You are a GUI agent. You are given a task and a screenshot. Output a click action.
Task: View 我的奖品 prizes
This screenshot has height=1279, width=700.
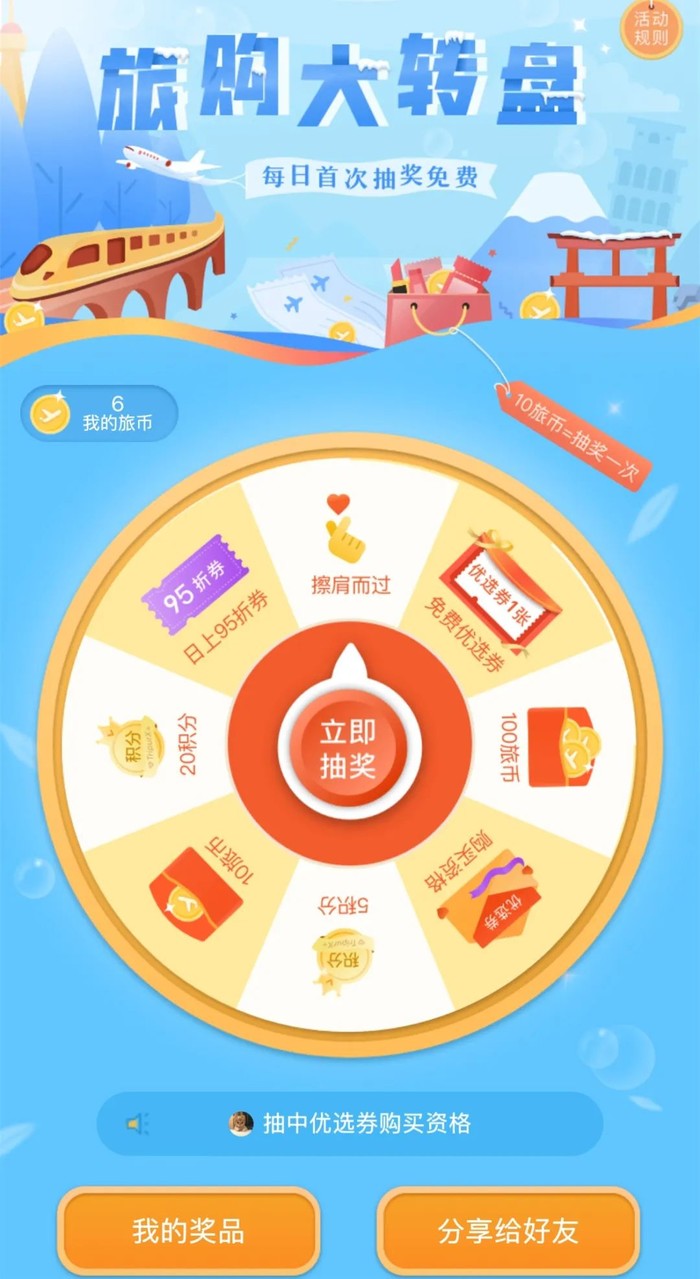[x=188, y=1231]
